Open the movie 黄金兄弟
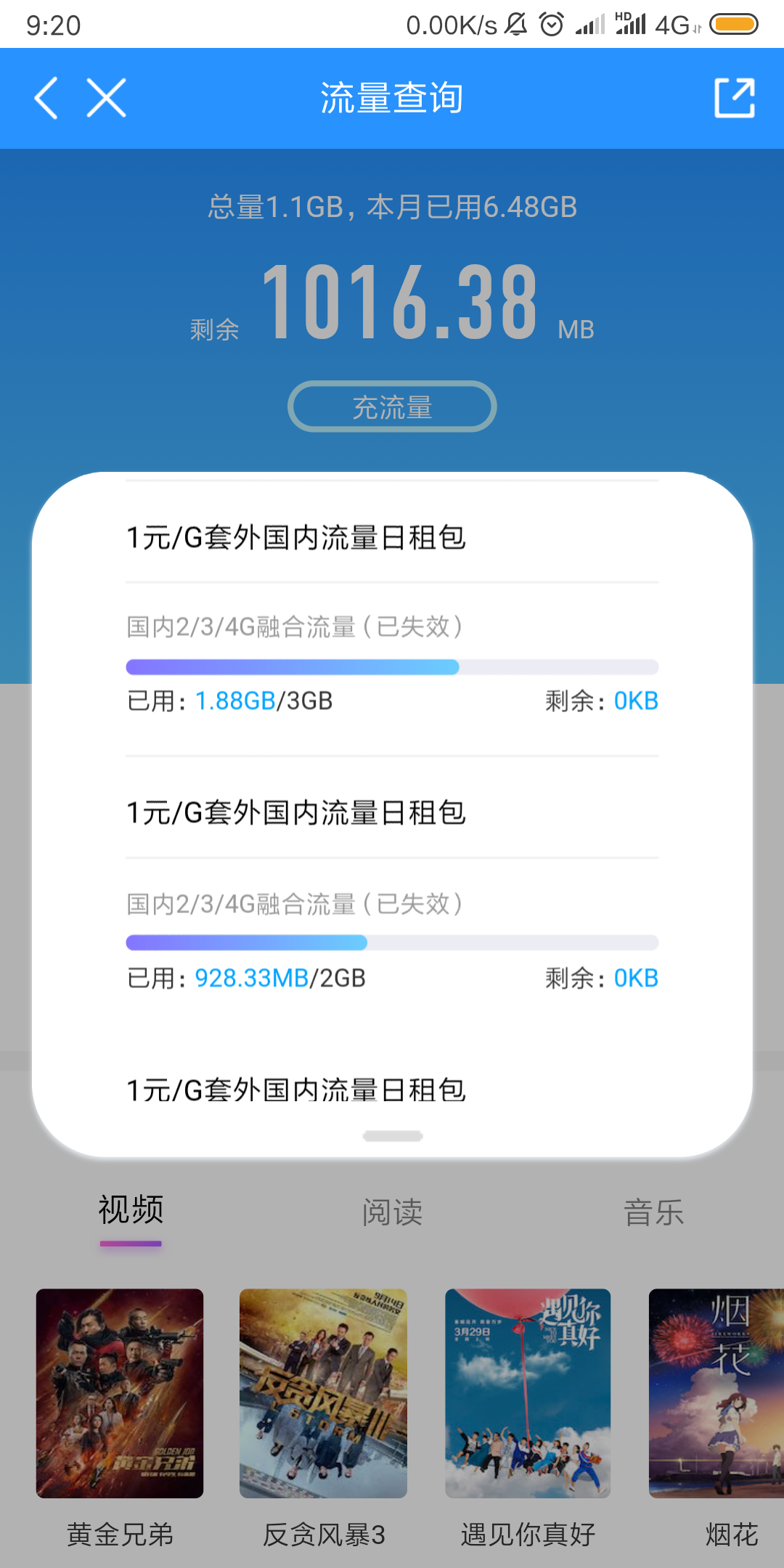The width and height of the screenshot is (784, 1568). click(120, 1392)
